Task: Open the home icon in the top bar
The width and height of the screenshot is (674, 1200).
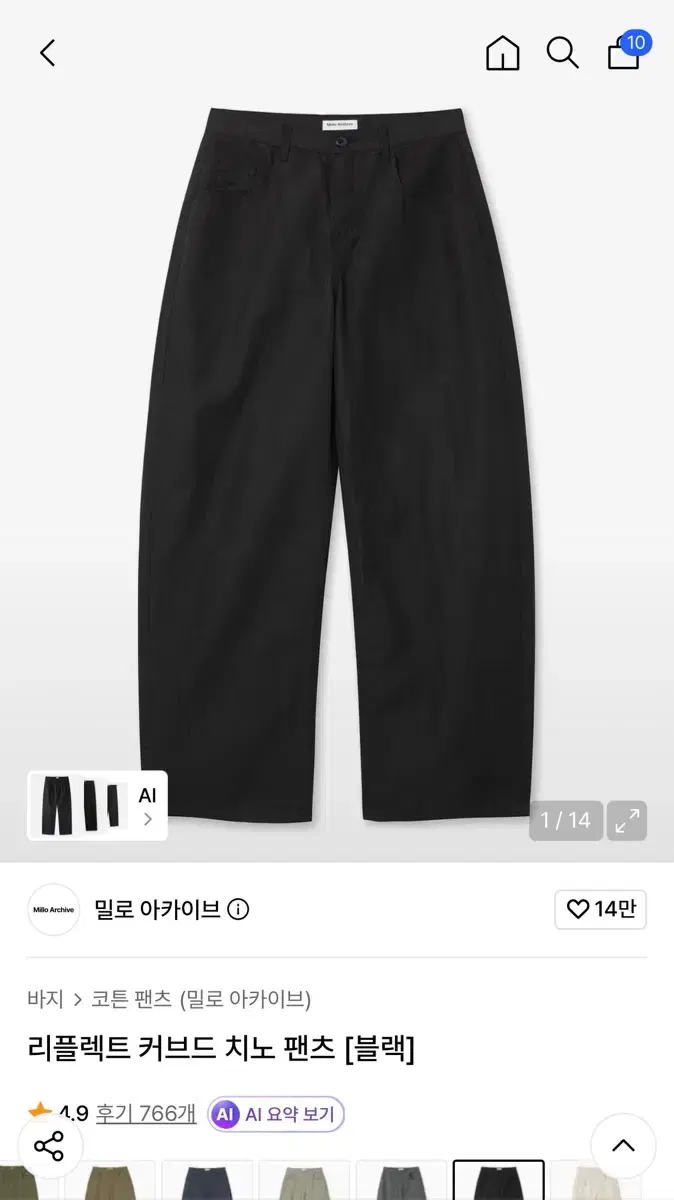Action: 503,52
